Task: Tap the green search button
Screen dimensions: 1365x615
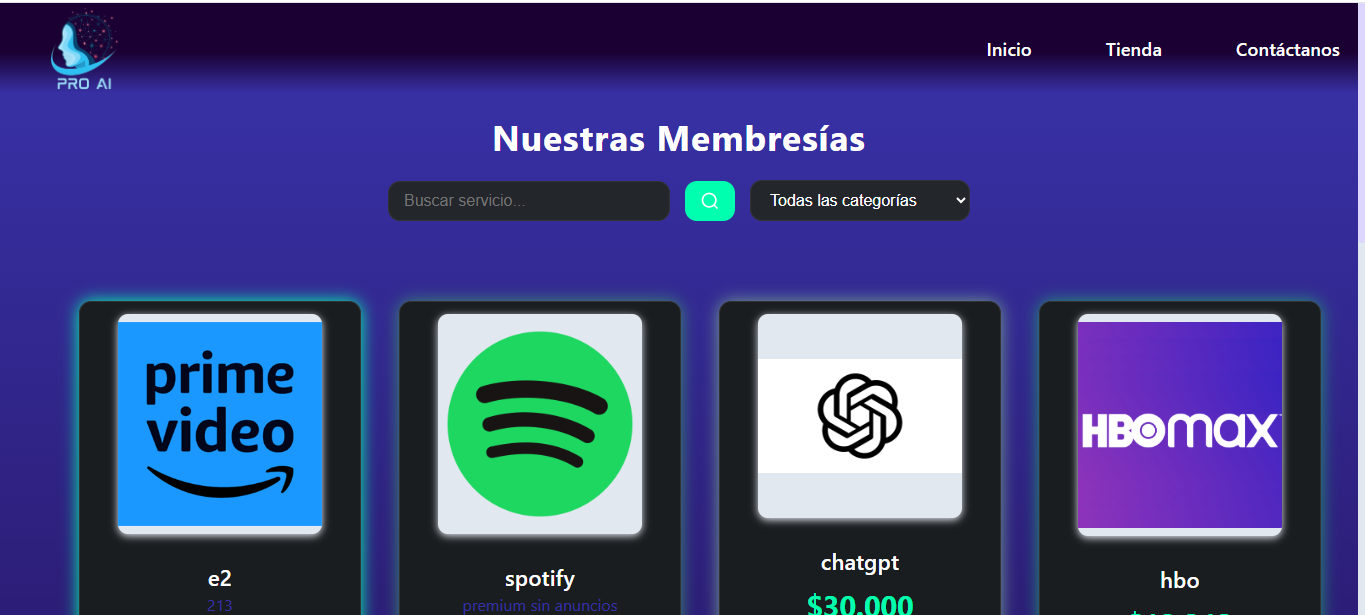Action: pyautogui.click(x=709, y=201)
